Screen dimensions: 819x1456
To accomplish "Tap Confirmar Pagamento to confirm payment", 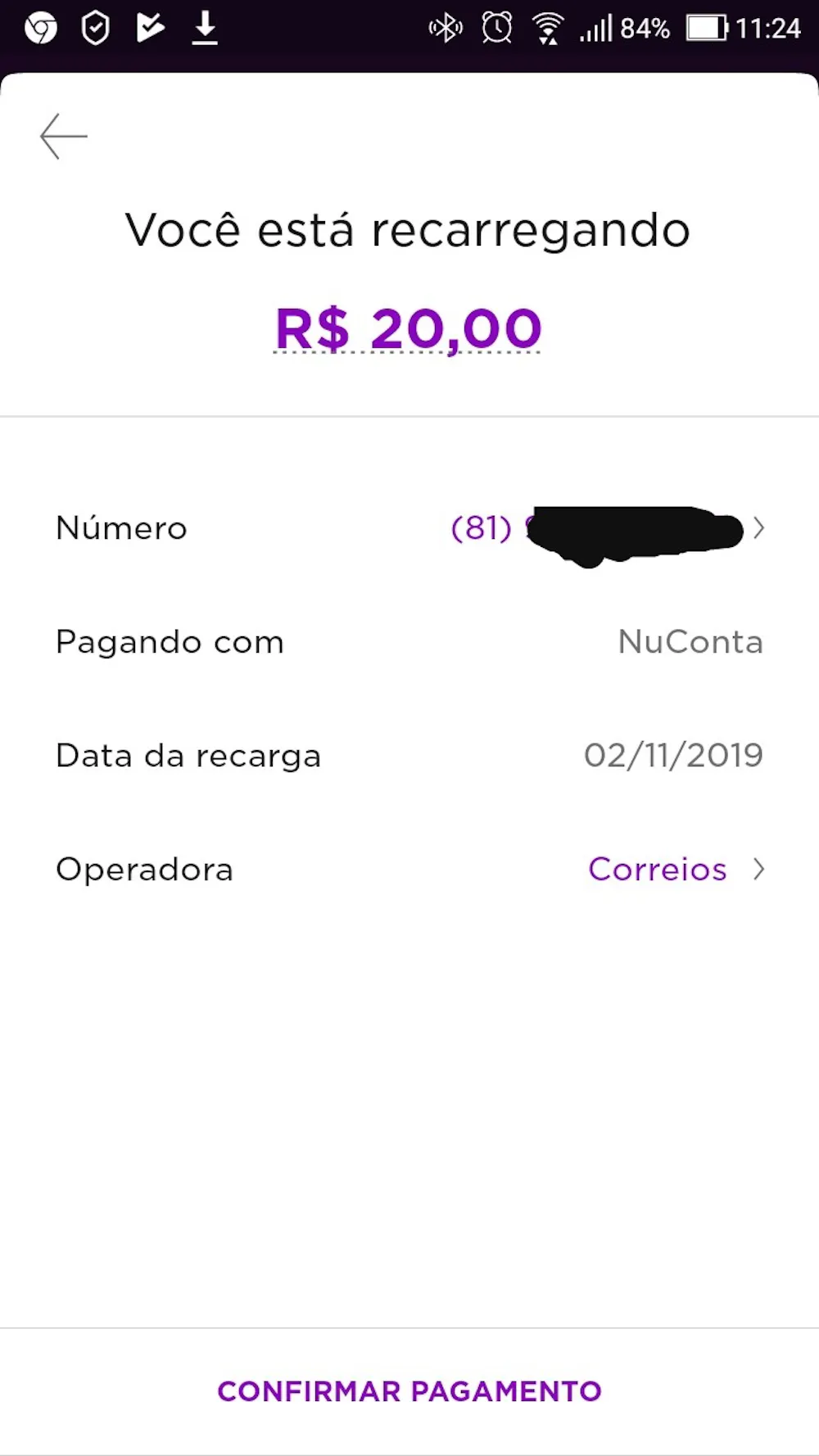I will [409, 1391].
